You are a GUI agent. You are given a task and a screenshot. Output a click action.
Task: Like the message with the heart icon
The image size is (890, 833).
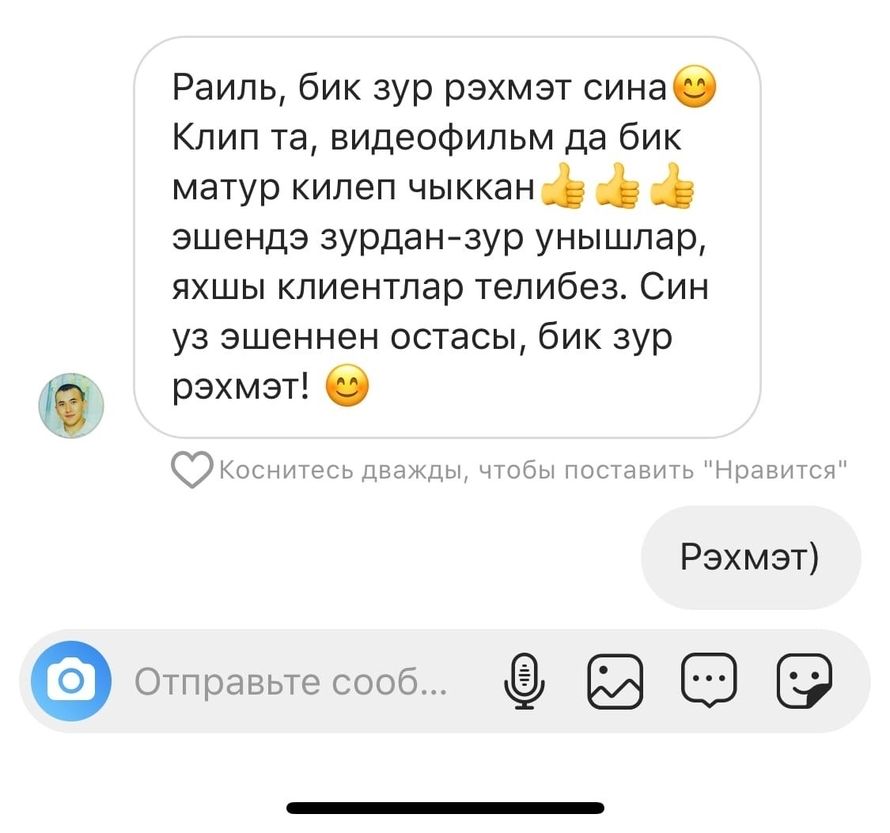click(191, 471)
